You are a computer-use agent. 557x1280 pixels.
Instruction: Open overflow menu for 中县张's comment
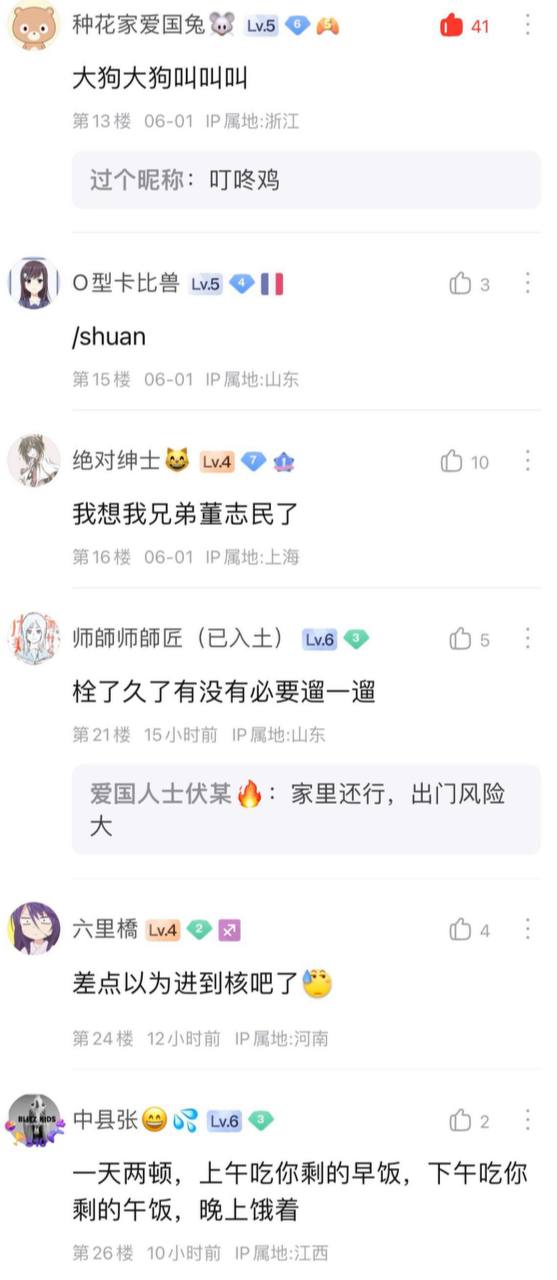[527, 1121]
